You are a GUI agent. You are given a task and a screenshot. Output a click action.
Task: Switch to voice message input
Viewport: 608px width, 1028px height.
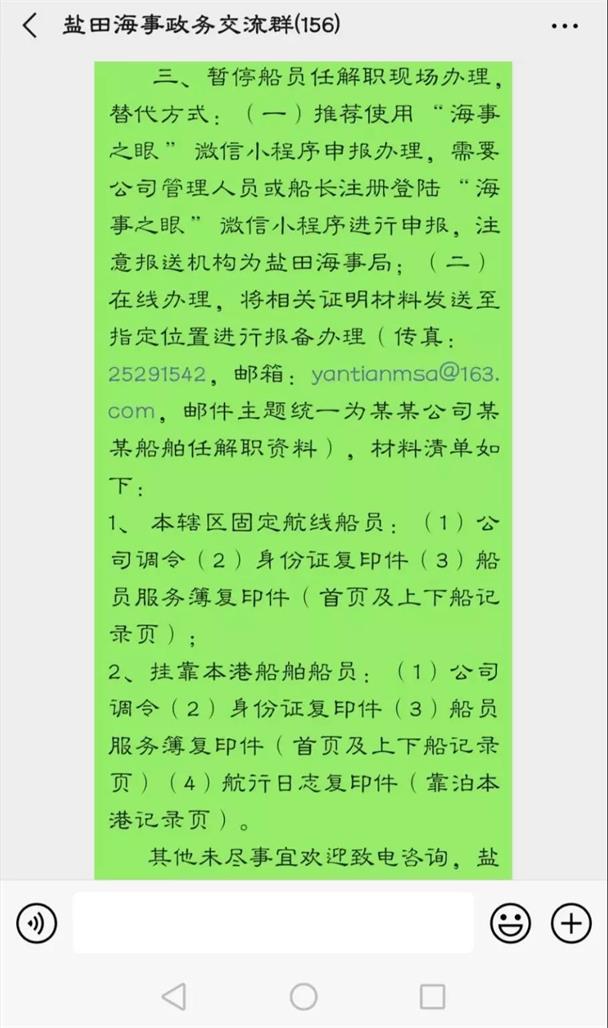click(36, 923)
